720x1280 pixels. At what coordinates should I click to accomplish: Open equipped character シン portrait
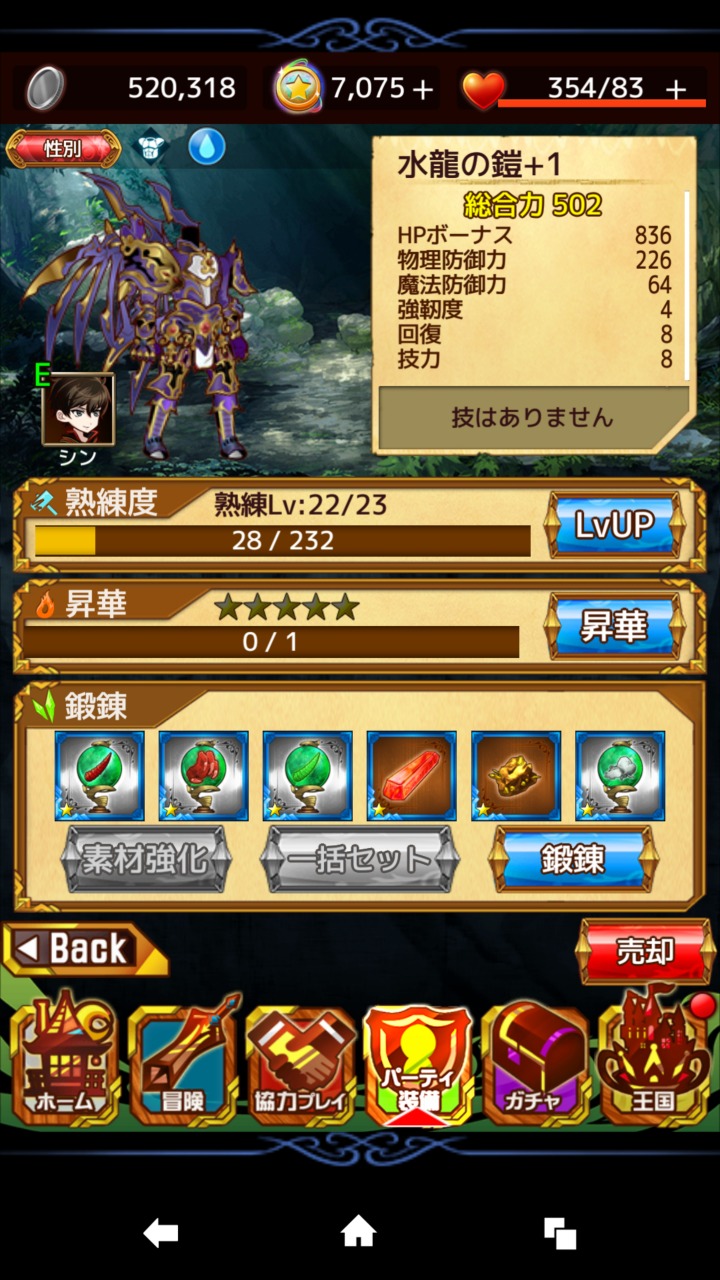78,409
